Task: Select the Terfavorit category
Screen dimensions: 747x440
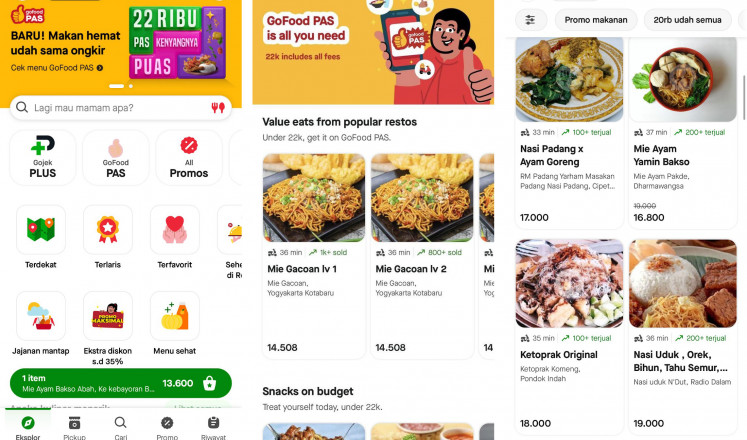Action: [175, 237]
